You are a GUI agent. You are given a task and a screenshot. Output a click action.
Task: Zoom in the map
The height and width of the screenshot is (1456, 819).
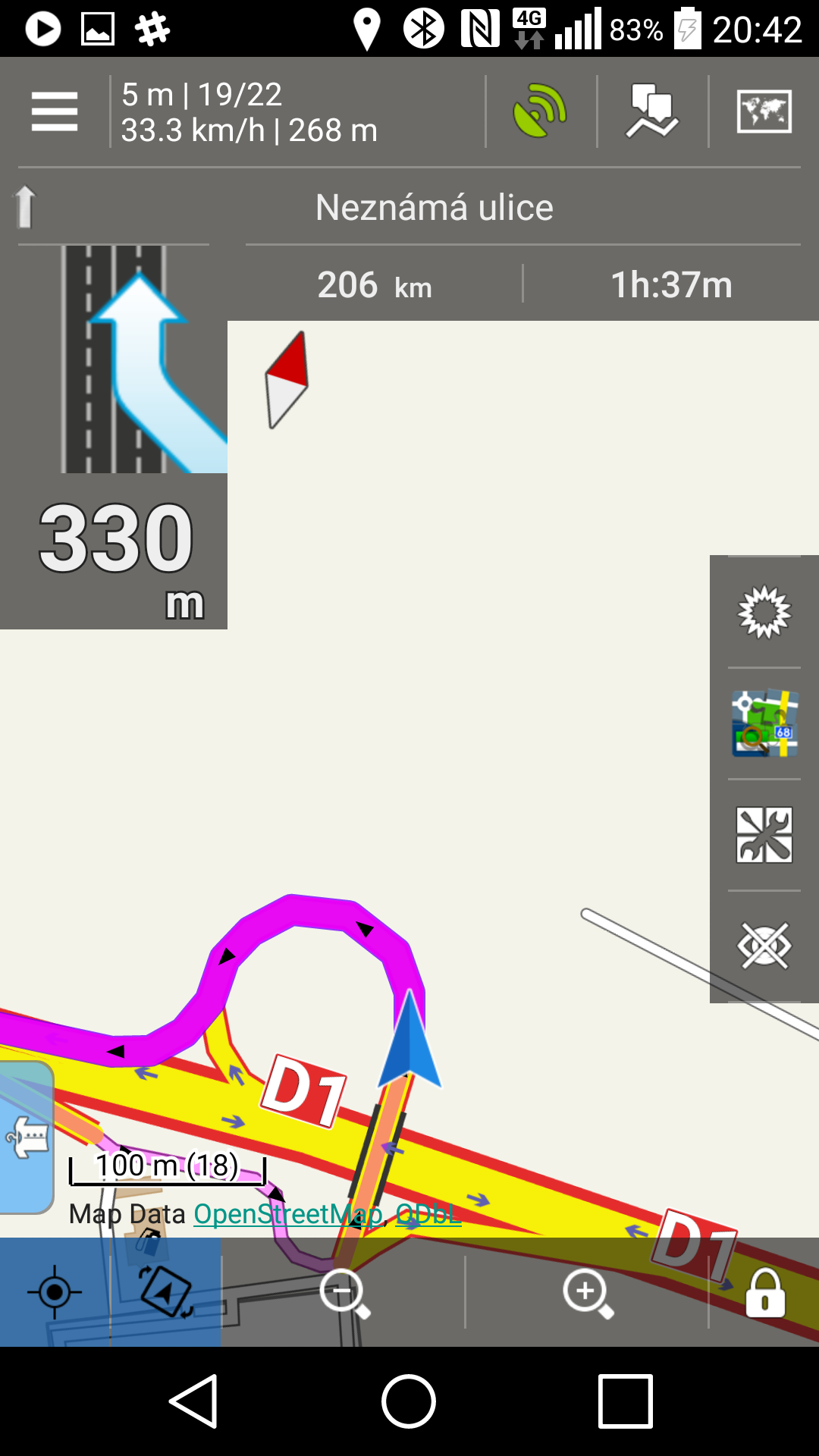[588, 1292]
